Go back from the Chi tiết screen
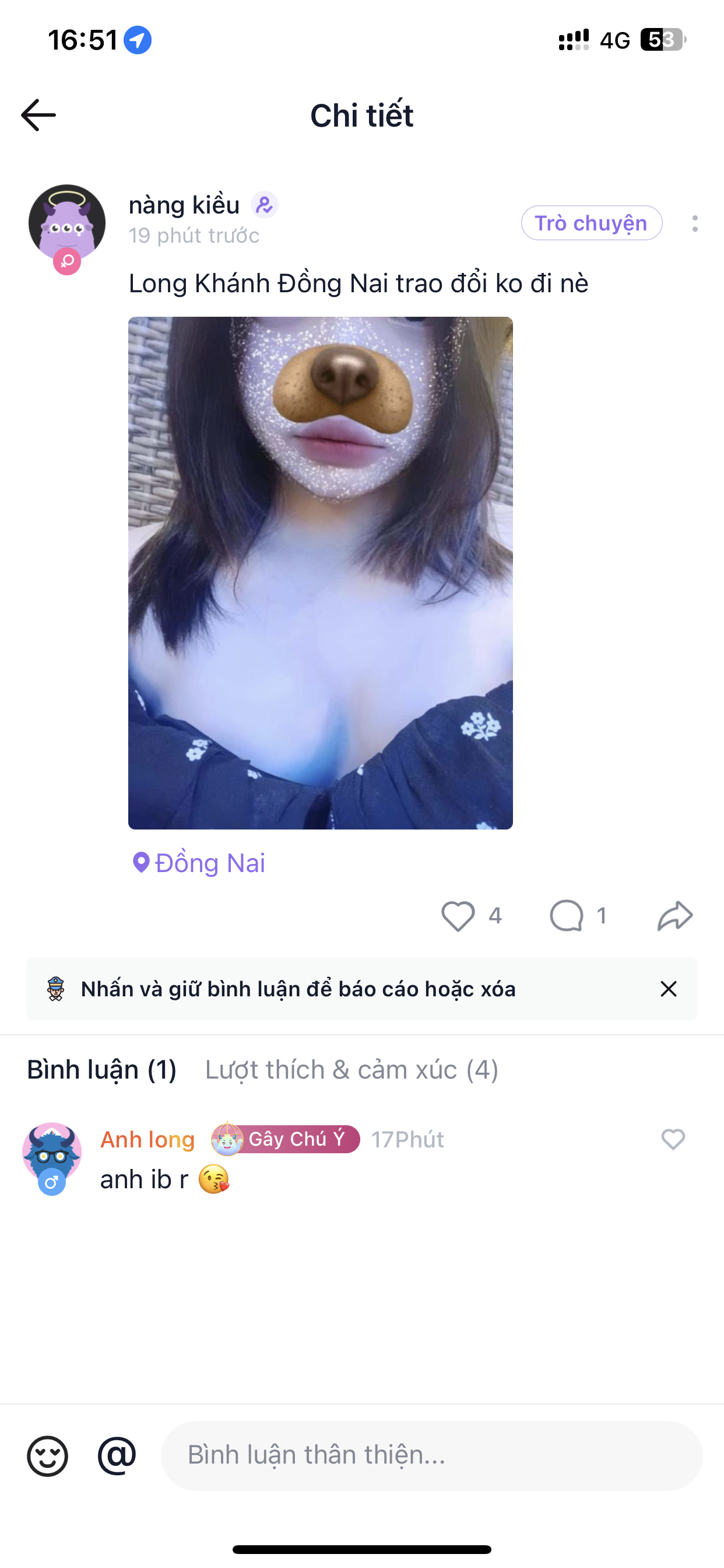The width and height of the screenshot is (724, 1568). [x=38, y=115]
